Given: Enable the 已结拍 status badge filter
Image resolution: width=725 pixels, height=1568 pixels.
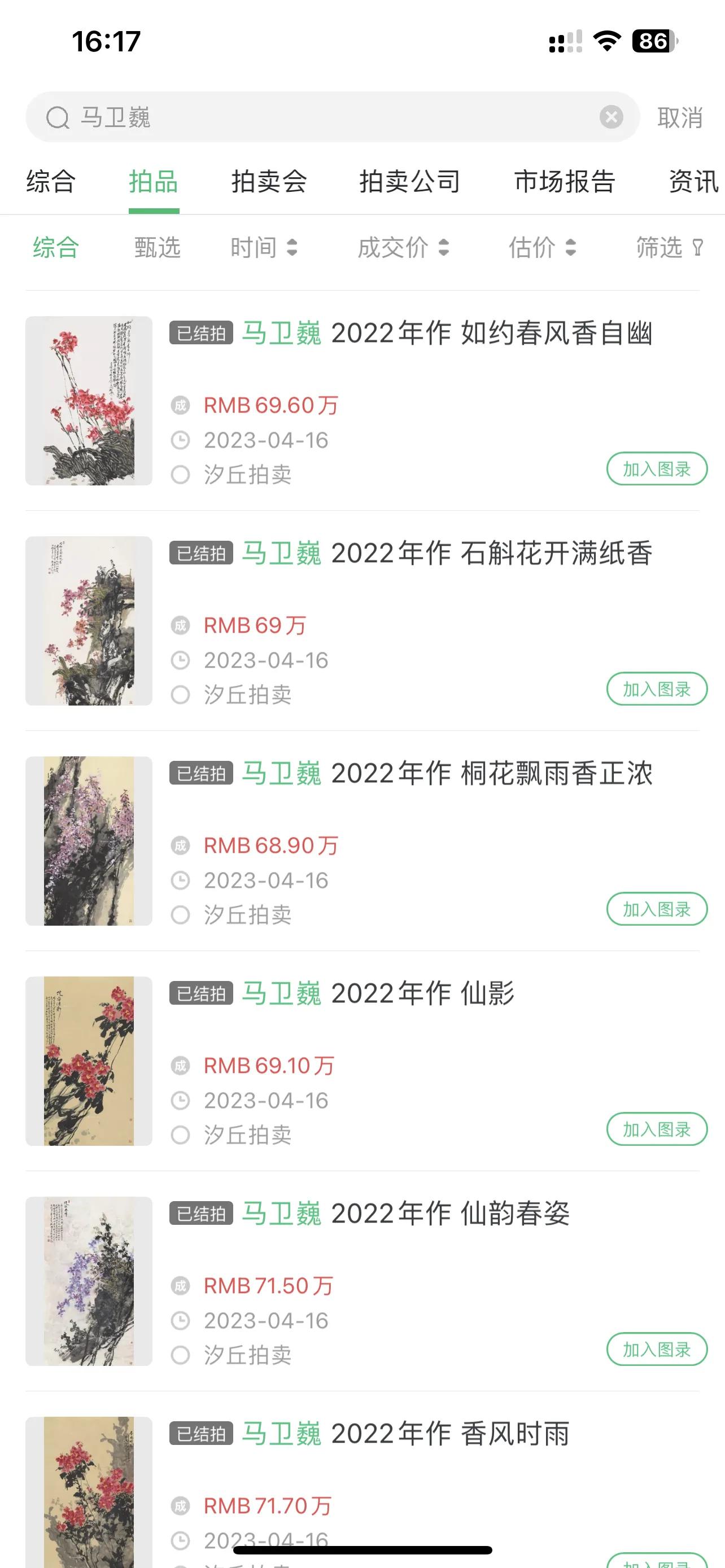Looking at the screenshot, I should point(201,331).
